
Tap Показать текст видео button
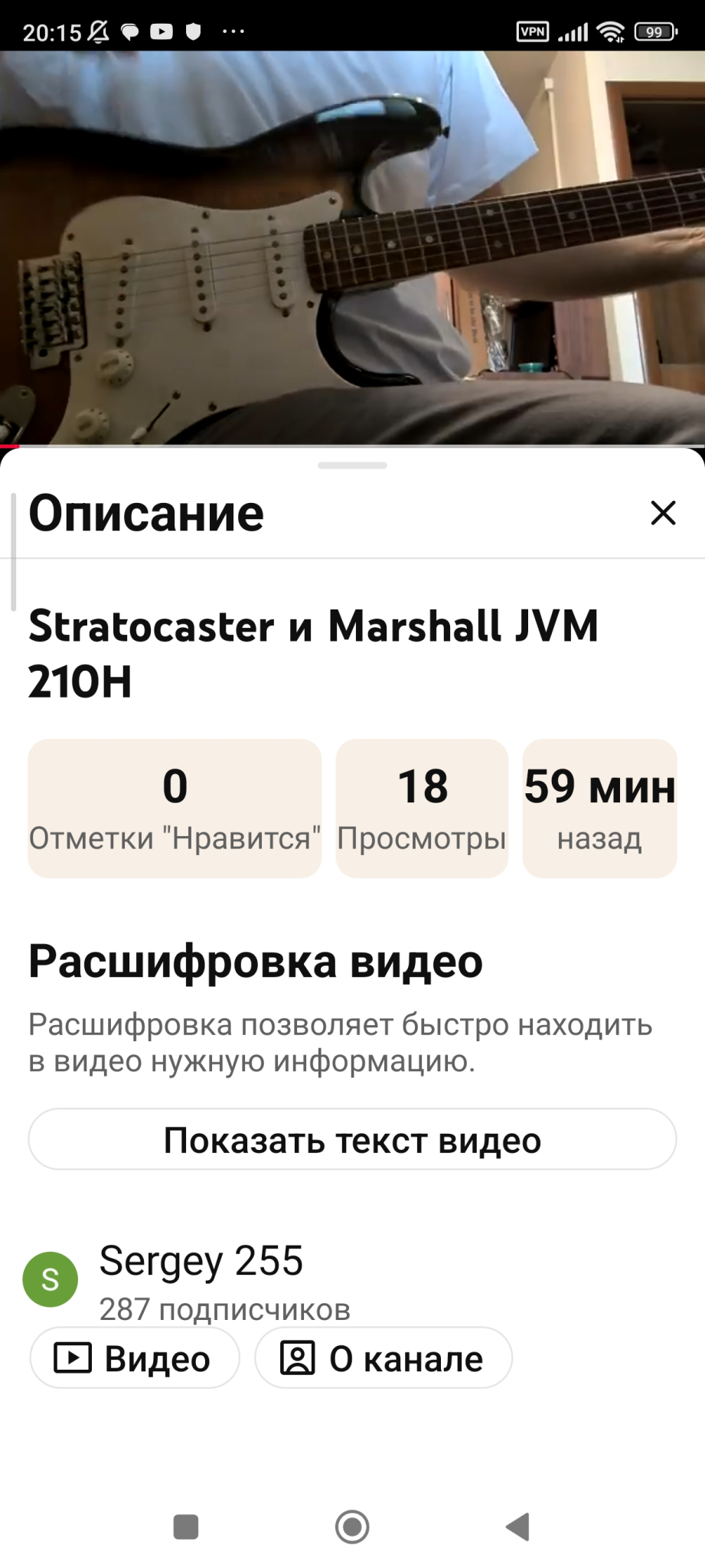point(352,1140)
